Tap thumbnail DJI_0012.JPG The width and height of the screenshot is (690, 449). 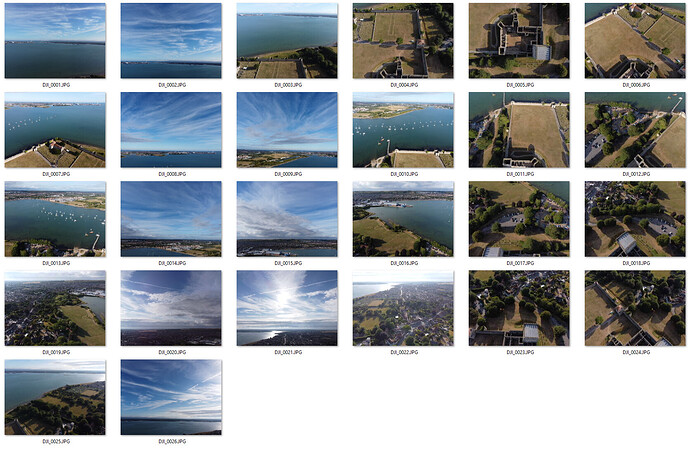pyautogui.click(x=635, y=130)
